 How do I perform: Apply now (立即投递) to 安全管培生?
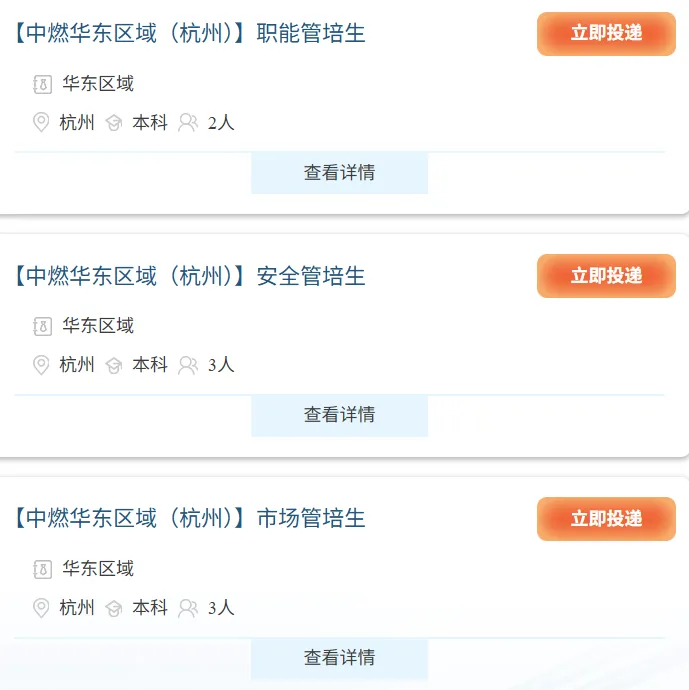click(x=606, y=276)
